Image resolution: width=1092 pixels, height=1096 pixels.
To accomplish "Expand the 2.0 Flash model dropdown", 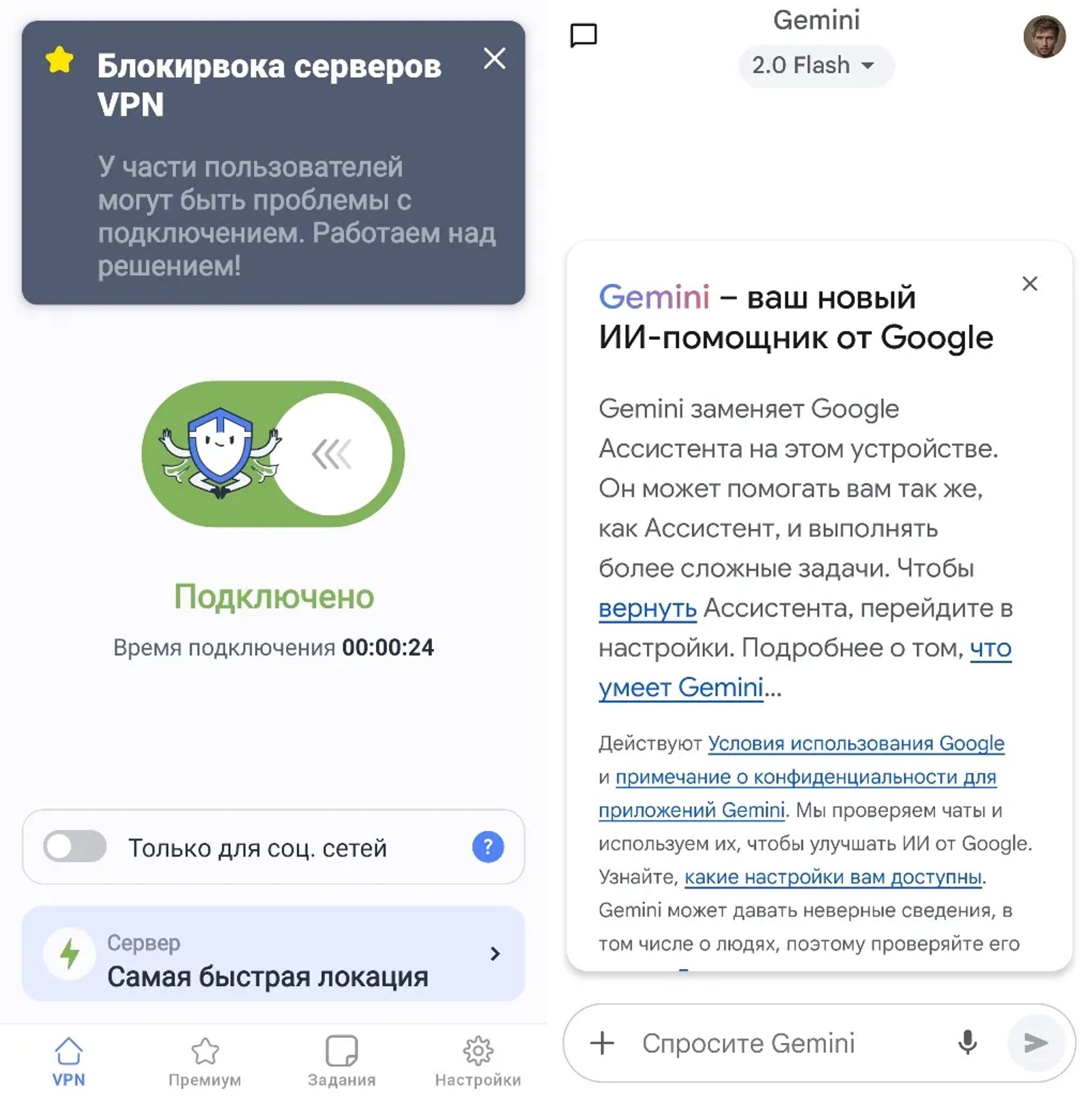I will coord(816,66).
